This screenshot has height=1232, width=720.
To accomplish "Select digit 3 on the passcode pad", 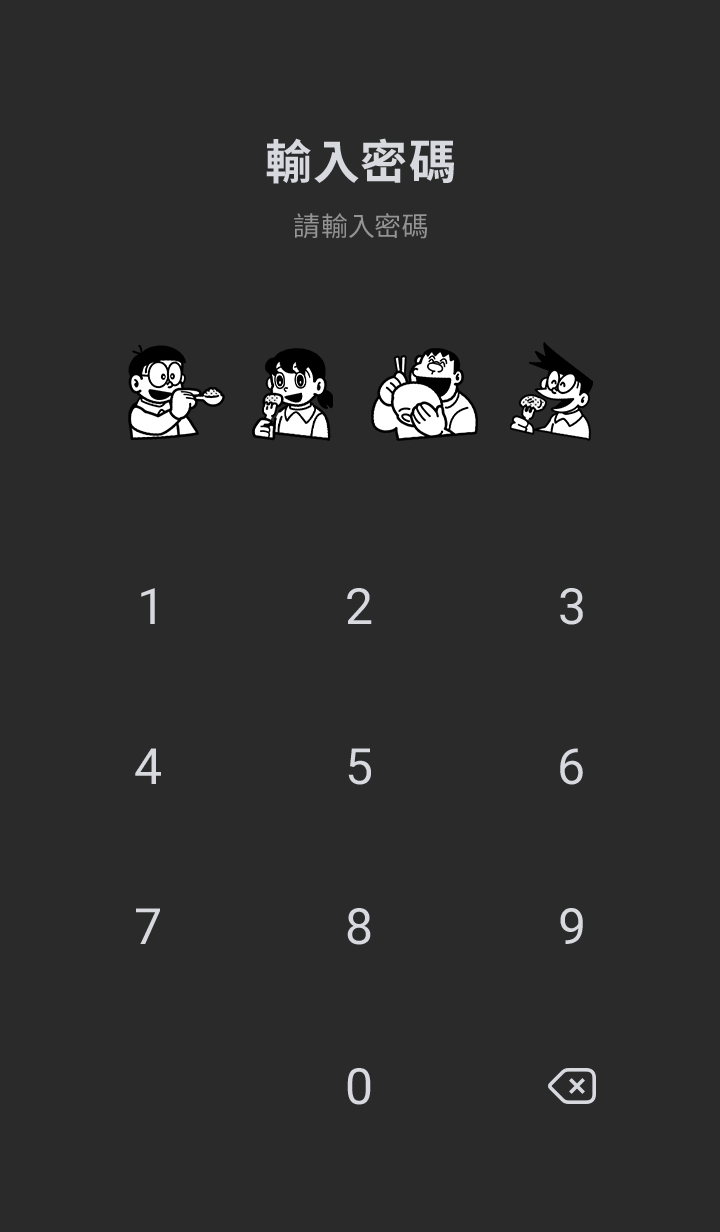I will pos(571,607).
